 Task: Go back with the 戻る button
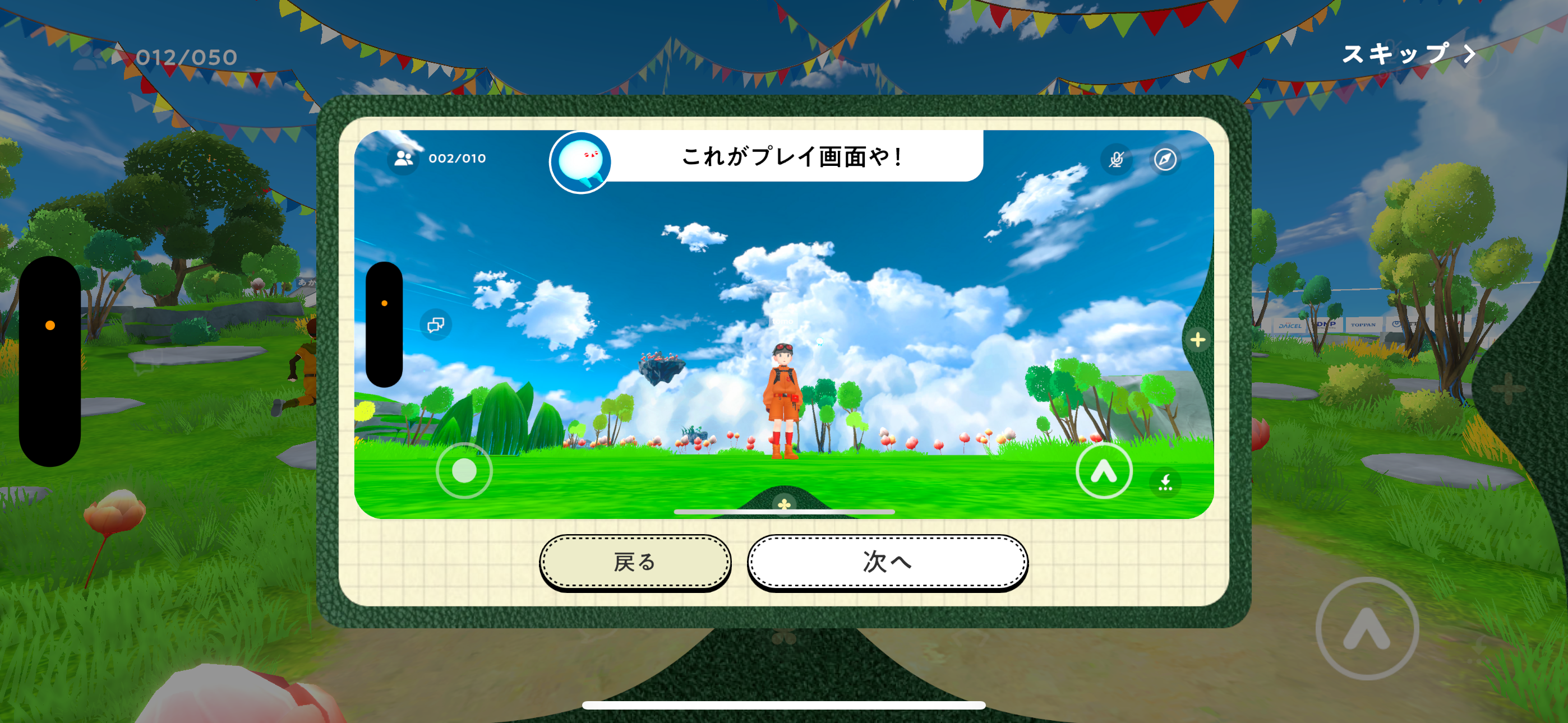click(634, 562)
